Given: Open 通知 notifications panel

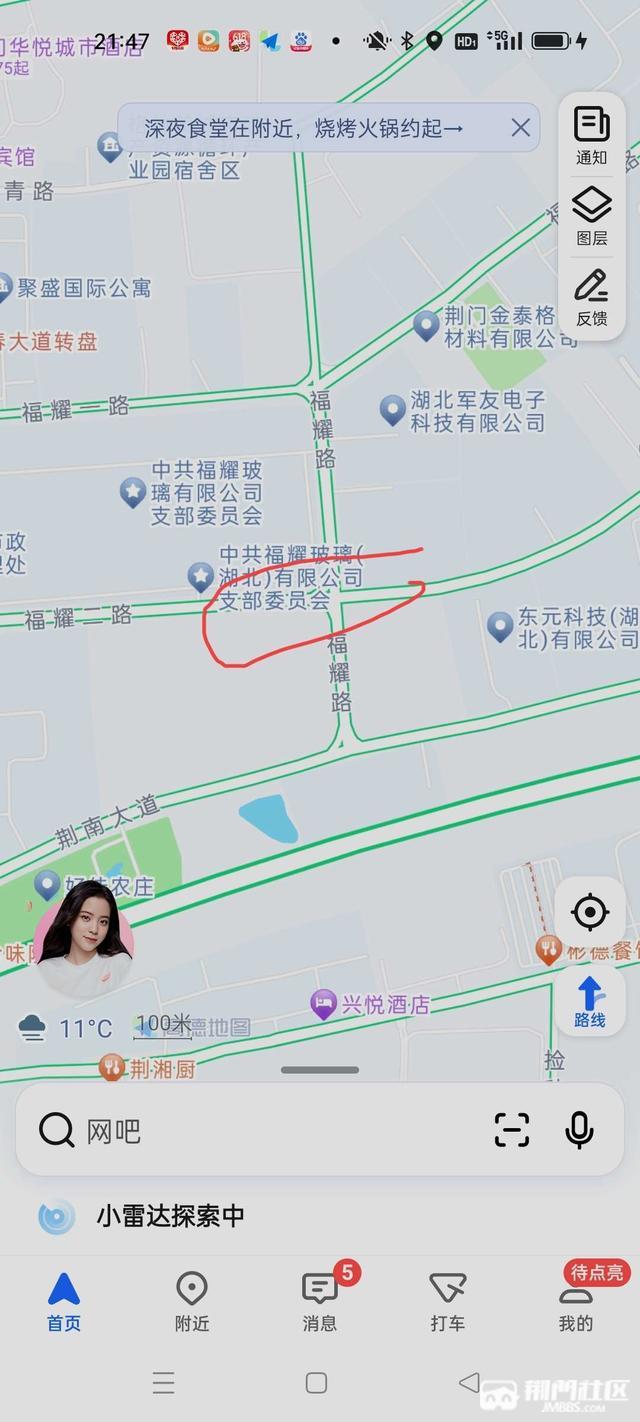Looking at the screenshot, I should (x=591, y=137).
